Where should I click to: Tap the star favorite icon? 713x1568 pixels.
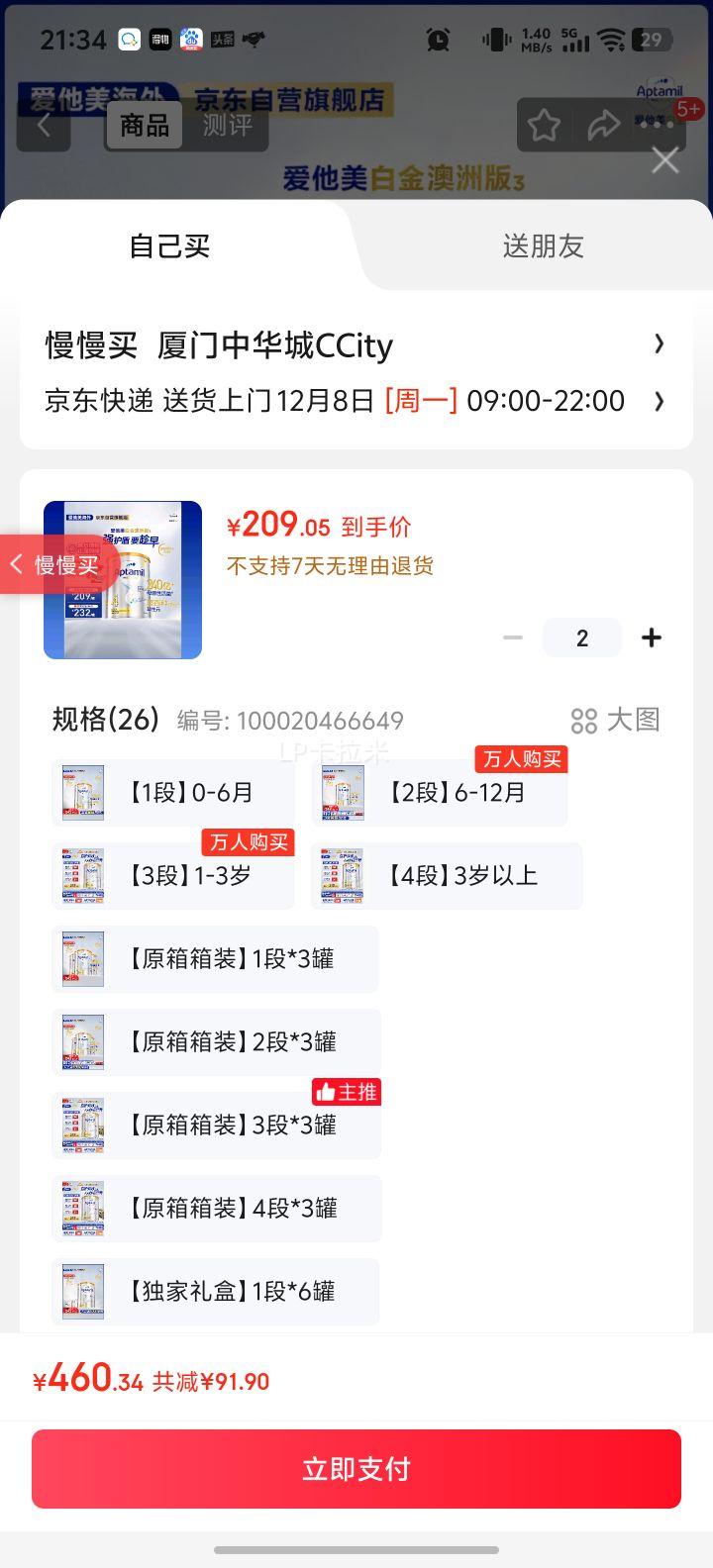(545, 125)
